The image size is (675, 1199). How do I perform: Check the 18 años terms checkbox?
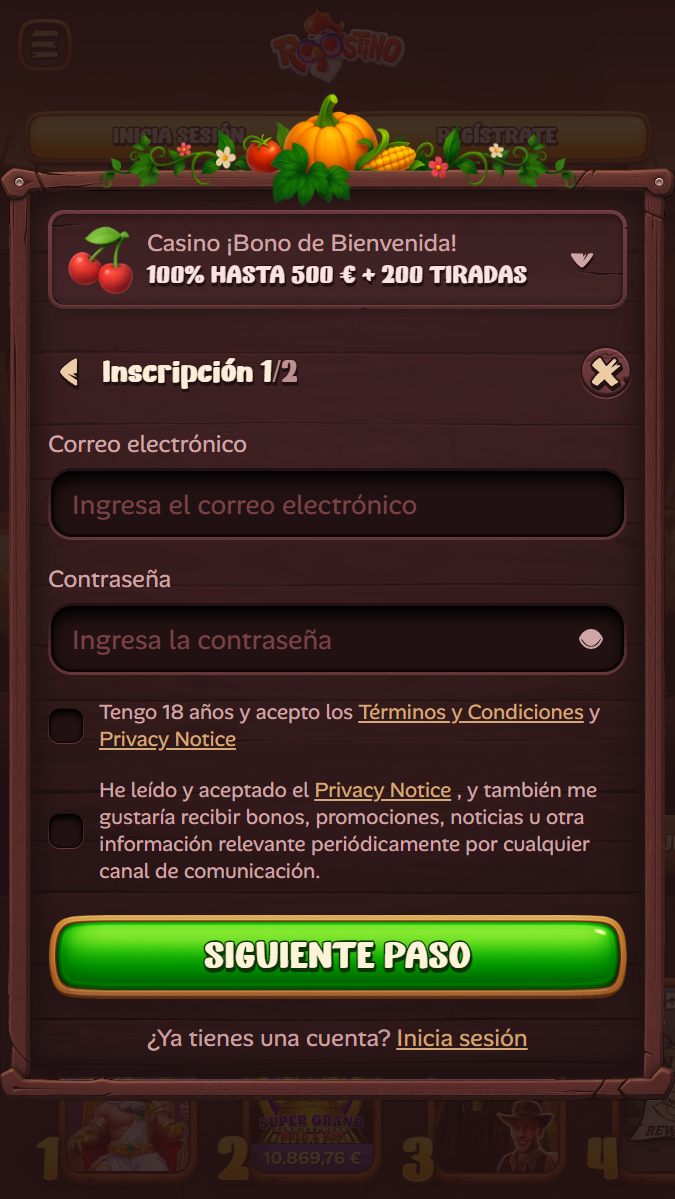tap(67, 726)
